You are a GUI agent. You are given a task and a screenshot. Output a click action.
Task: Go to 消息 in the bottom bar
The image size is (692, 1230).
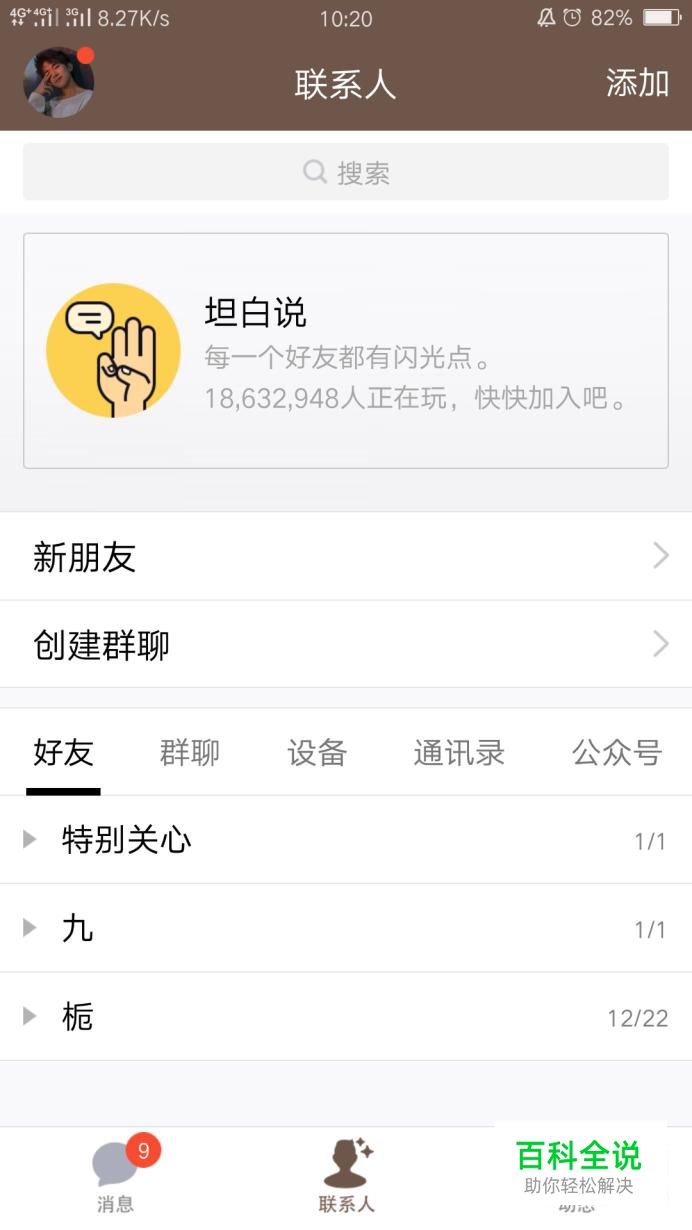click(x=115, y=1177)
